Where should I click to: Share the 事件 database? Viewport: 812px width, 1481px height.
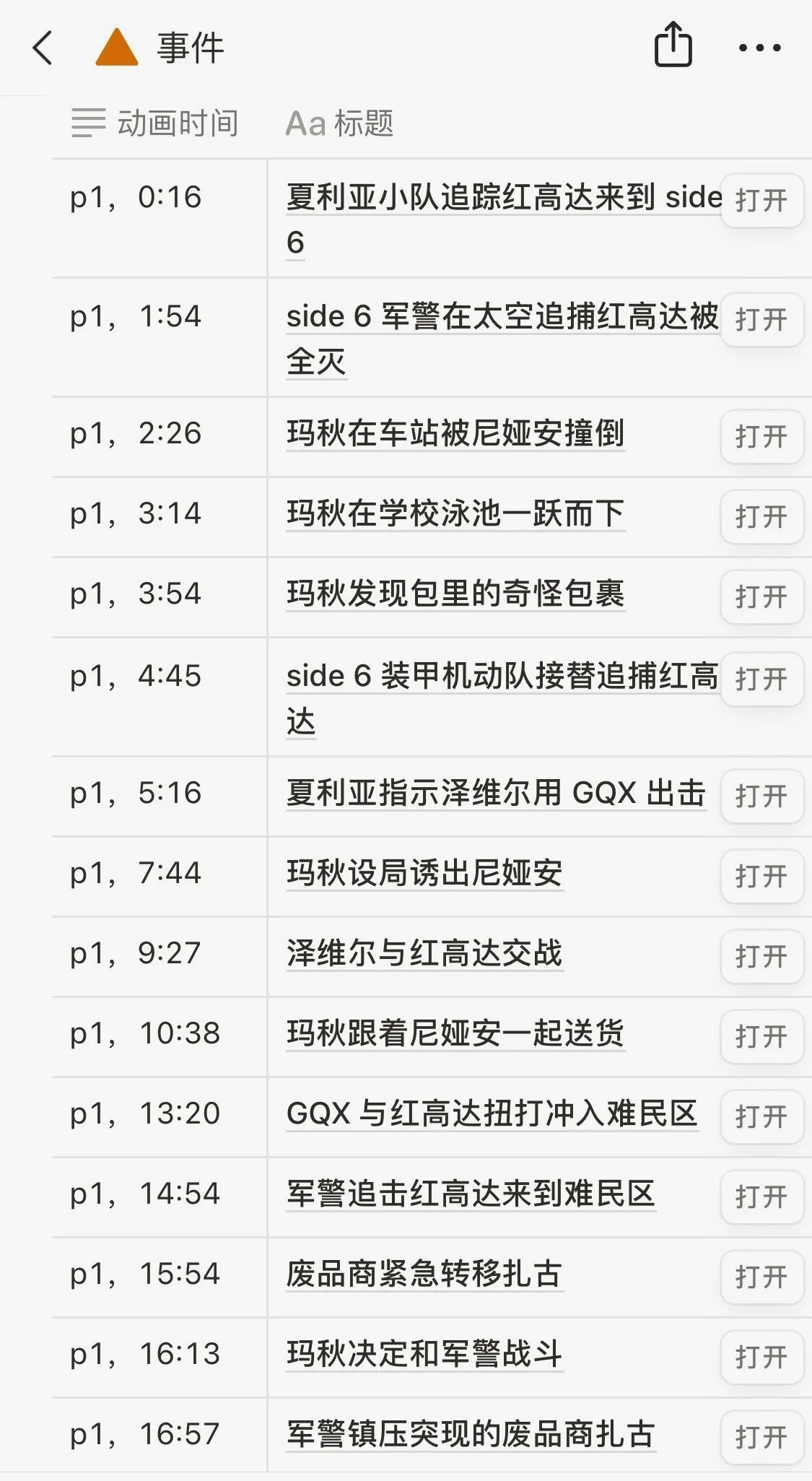click(x=673, y=45)
